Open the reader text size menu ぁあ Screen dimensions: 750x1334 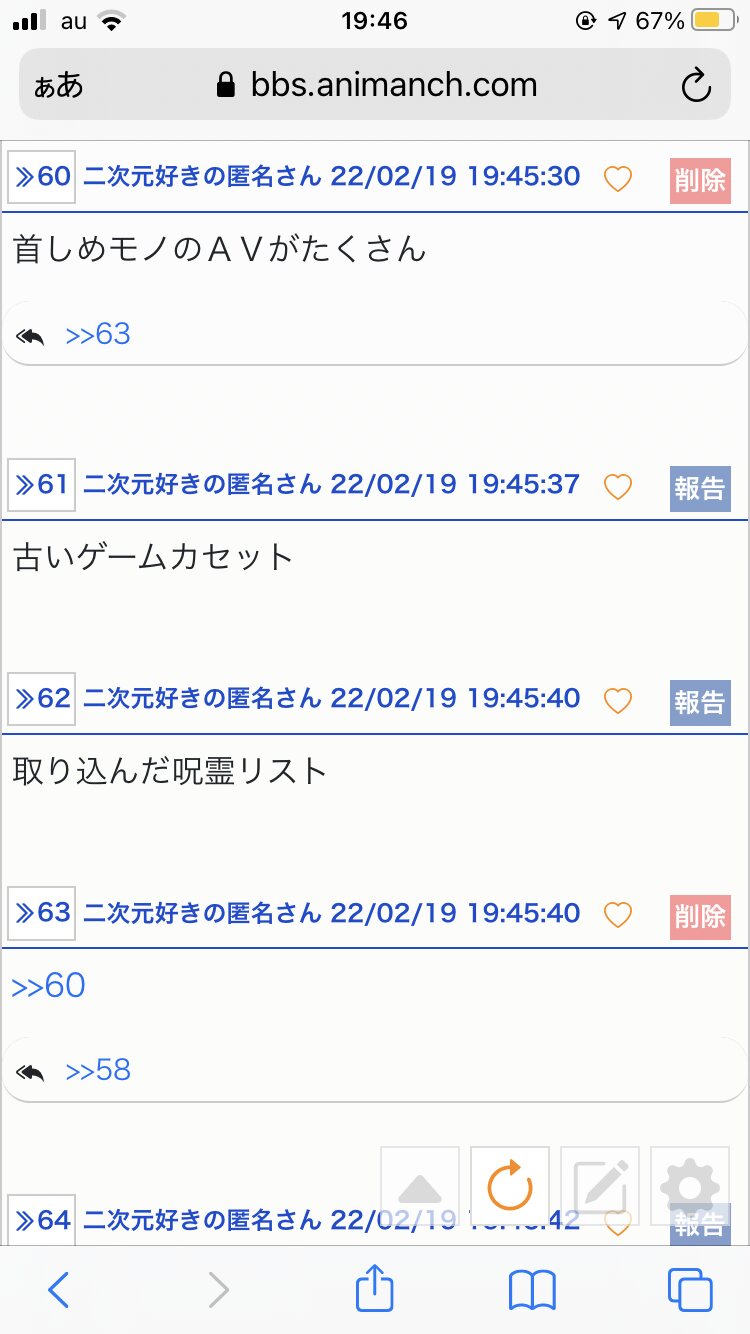pos(58,86)
